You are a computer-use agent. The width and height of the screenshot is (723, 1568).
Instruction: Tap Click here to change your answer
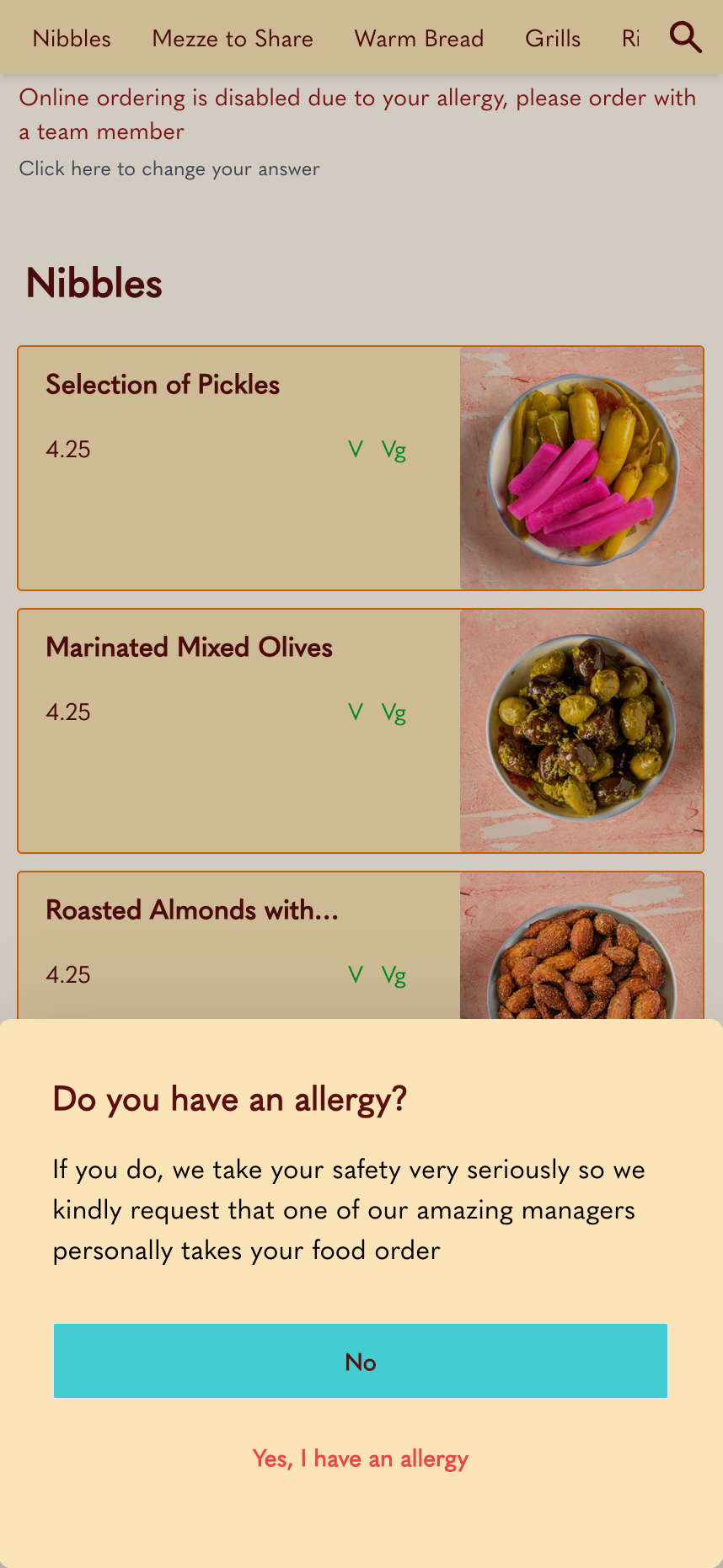[x=169, y=168]
